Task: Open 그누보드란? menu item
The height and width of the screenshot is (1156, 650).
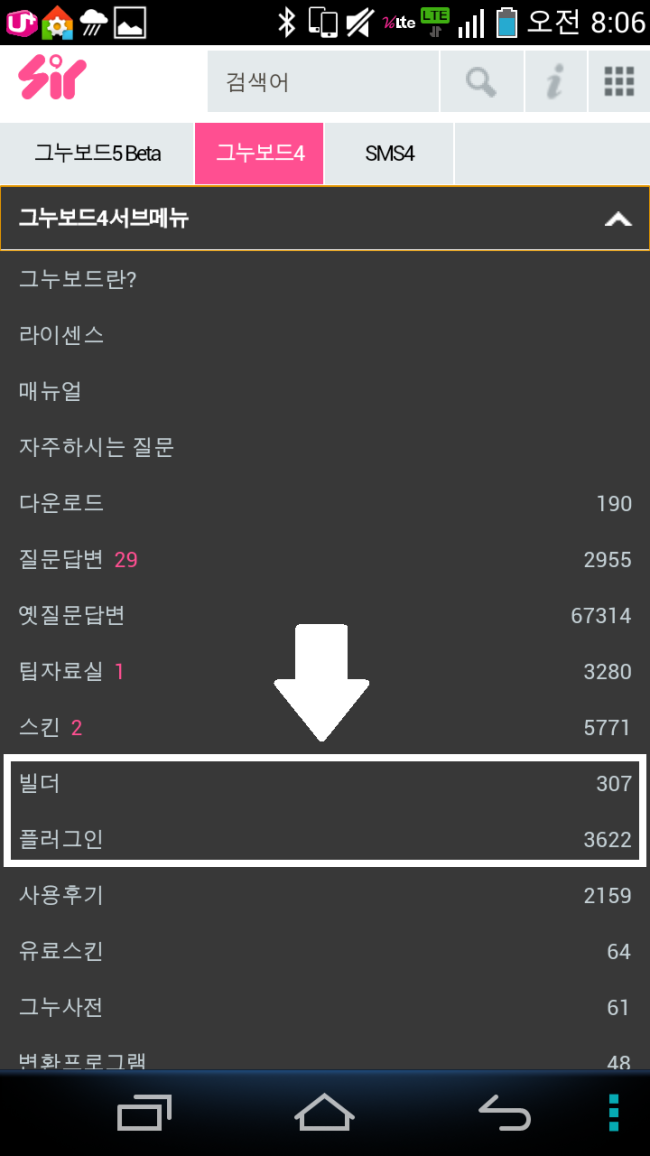Action: point(77,279)
